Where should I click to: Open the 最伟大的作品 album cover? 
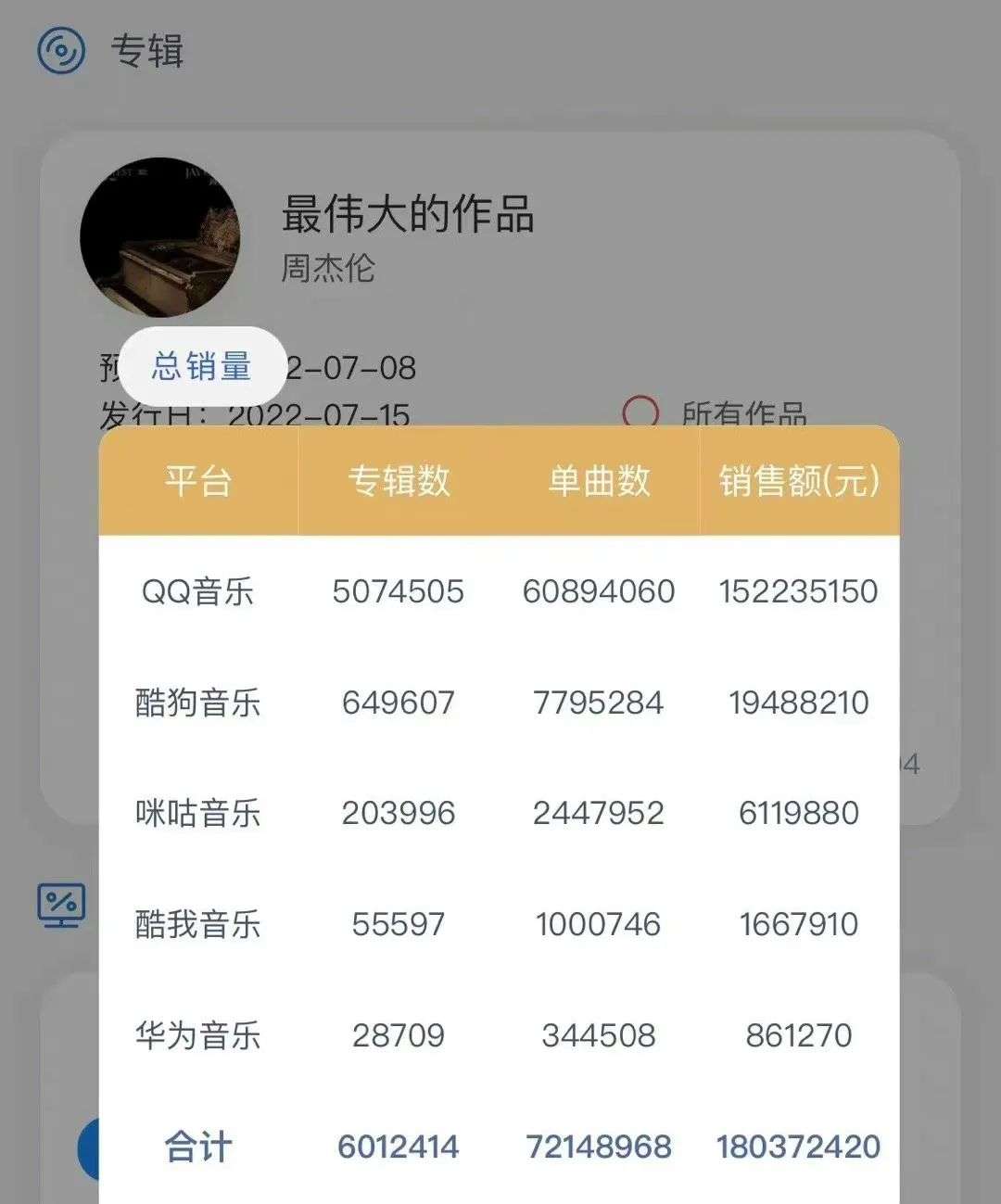[x=159, y=237]
